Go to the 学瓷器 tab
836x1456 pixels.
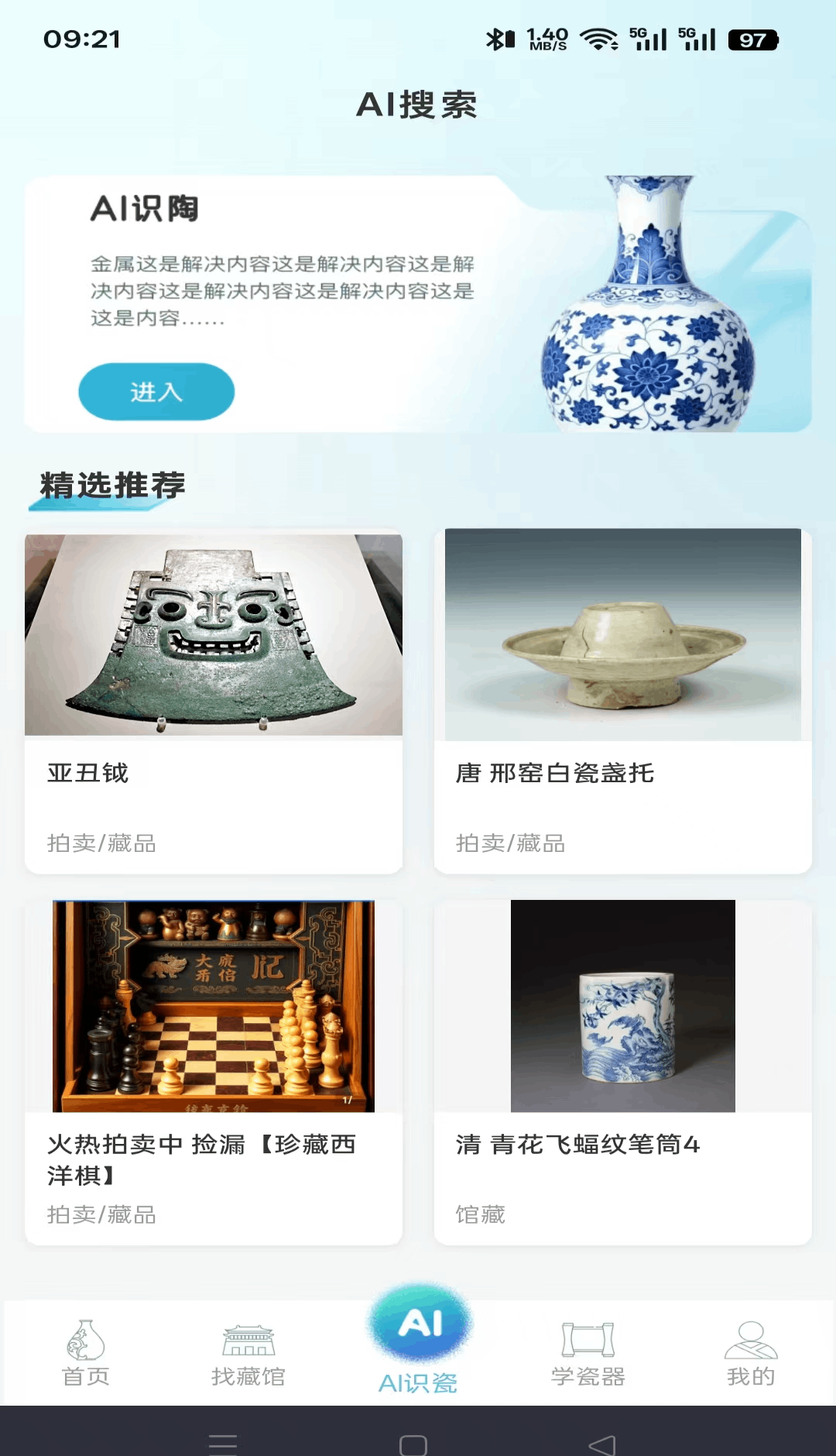(588, 1353)
